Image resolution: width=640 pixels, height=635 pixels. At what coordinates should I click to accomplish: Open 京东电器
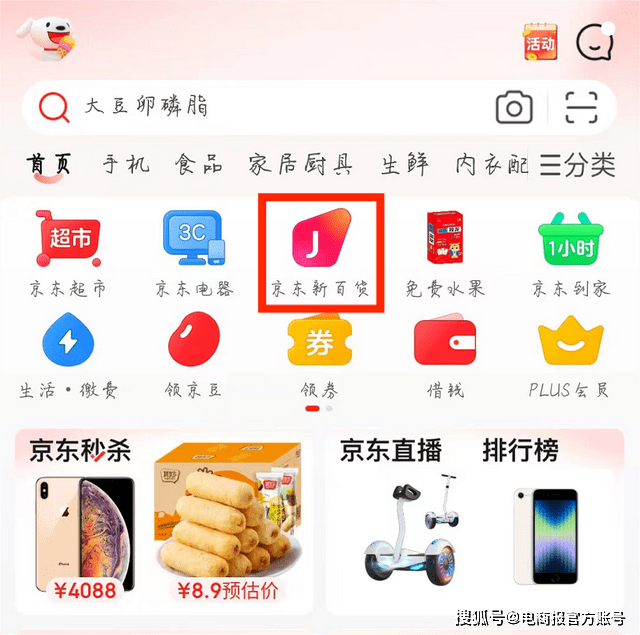[x=194, y=251]
